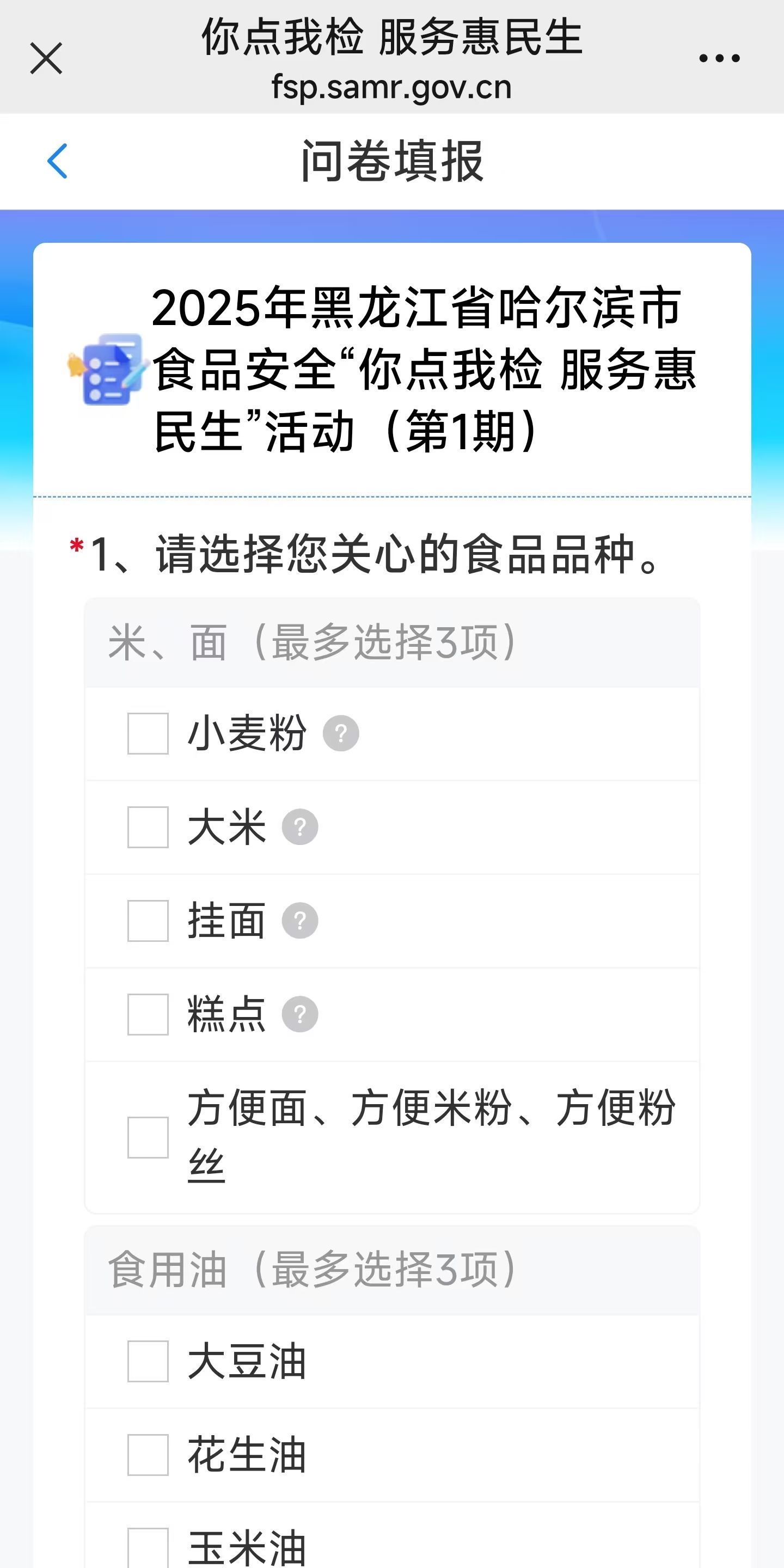The image size is (784, 1568).
Task: Select 方便面、方便米粉、方便粉丝 checkbox
Action: coord(148,1138)
